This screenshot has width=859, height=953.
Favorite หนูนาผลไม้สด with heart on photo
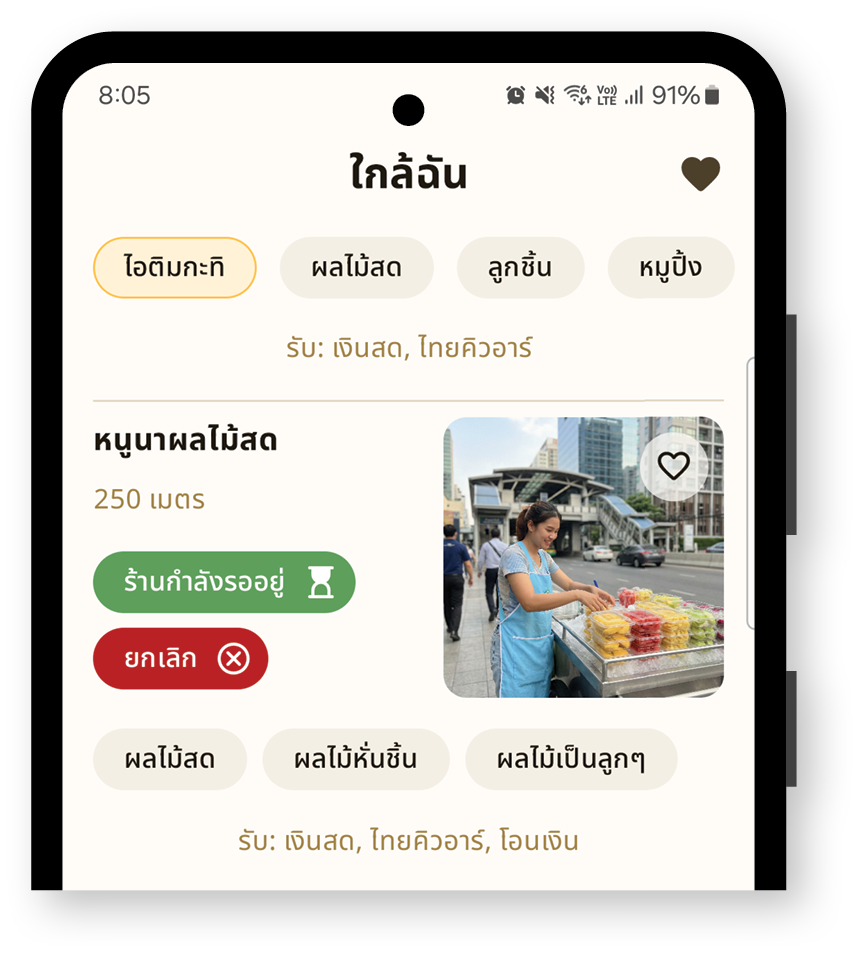coord(674,465)
